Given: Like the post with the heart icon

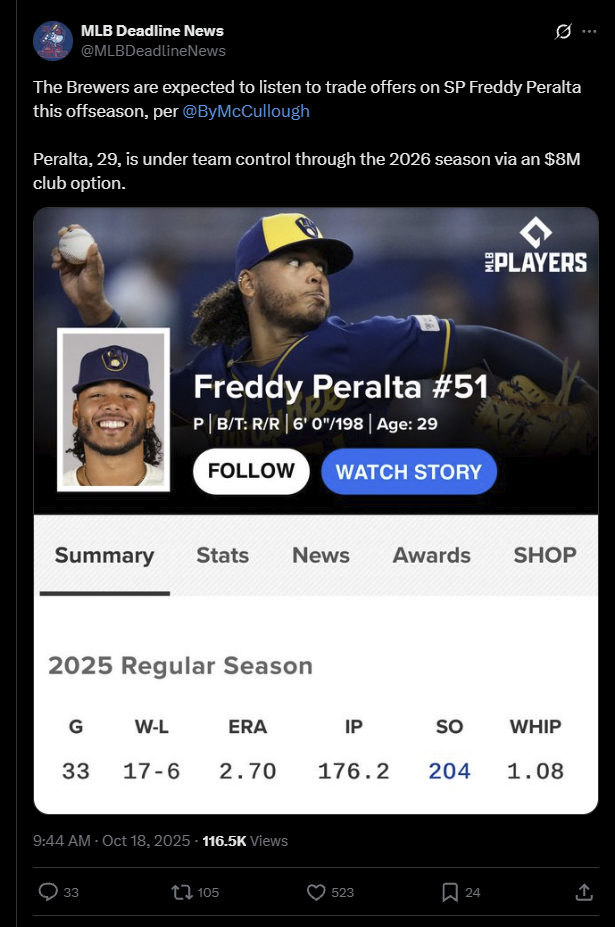Looking at the screenshot, I should (x=316, y=892).
